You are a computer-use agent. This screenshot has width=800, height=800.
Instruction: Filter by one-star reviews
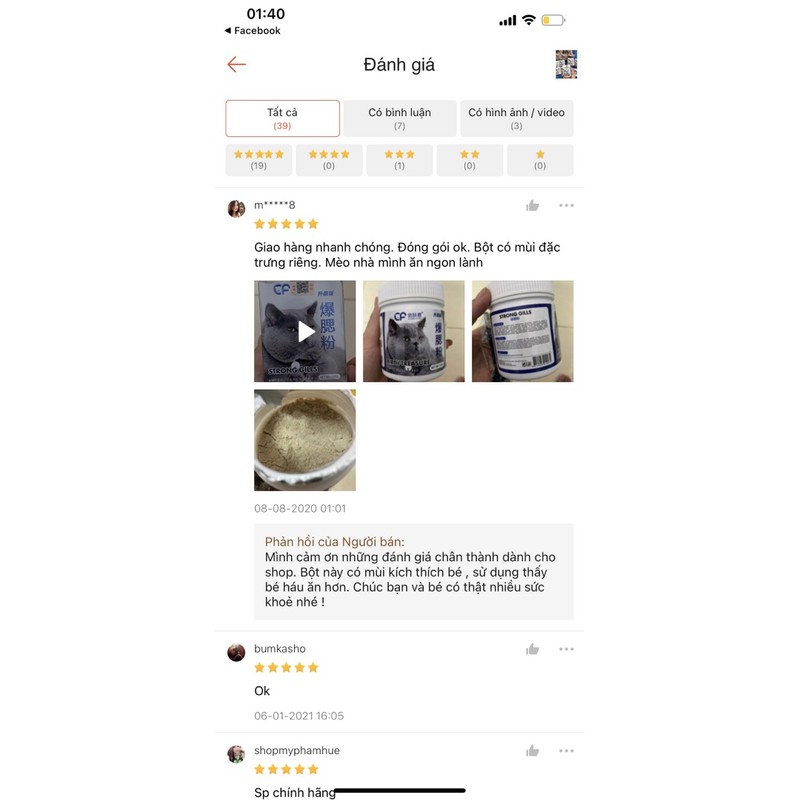point(540,160)
